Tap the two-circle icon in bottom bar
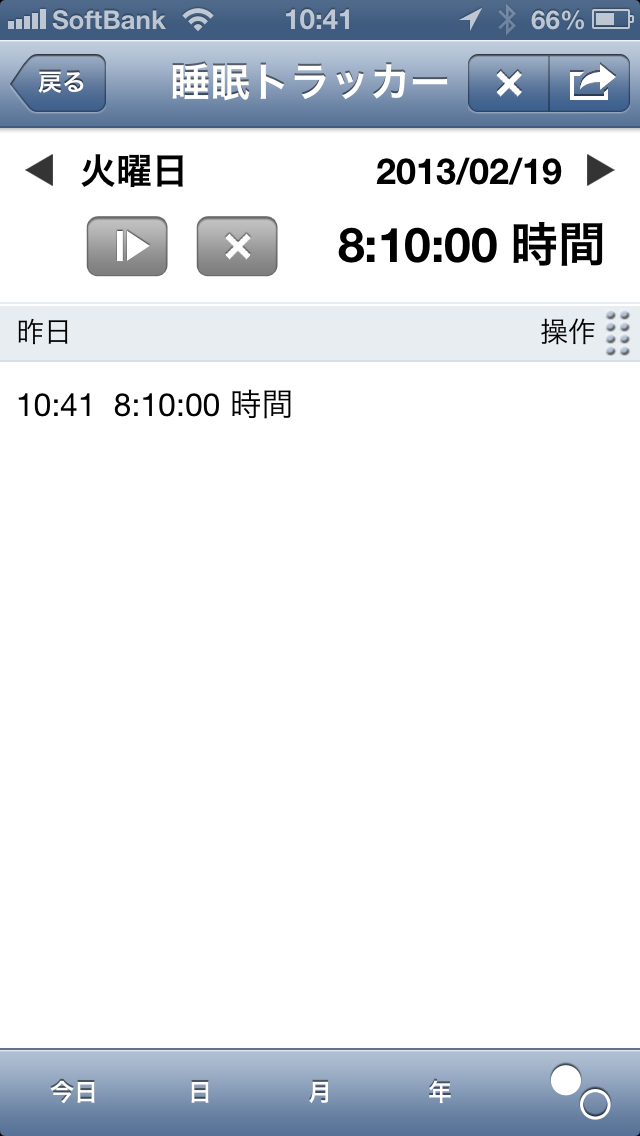The height and width of the screenshot is (1136, 640). [x=580, y=1091]
